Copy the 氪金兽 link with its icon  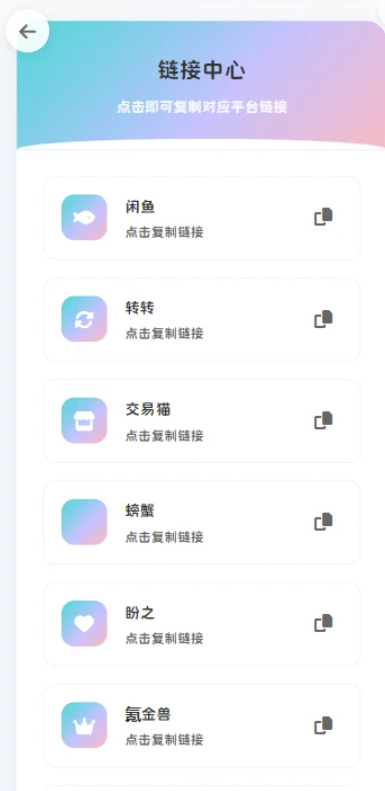323,725
